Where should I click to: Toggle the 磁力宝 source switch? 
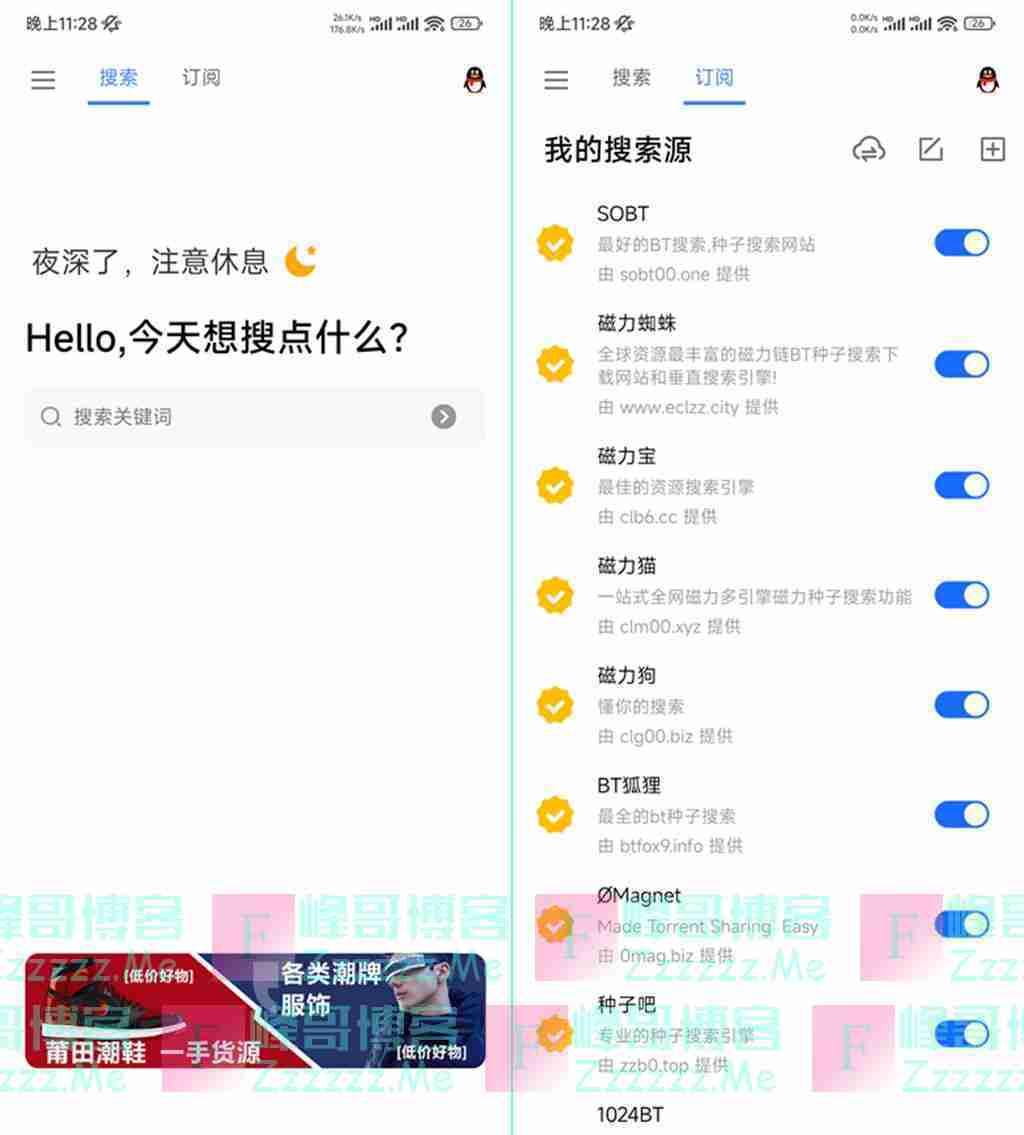[x=961, y=485]
